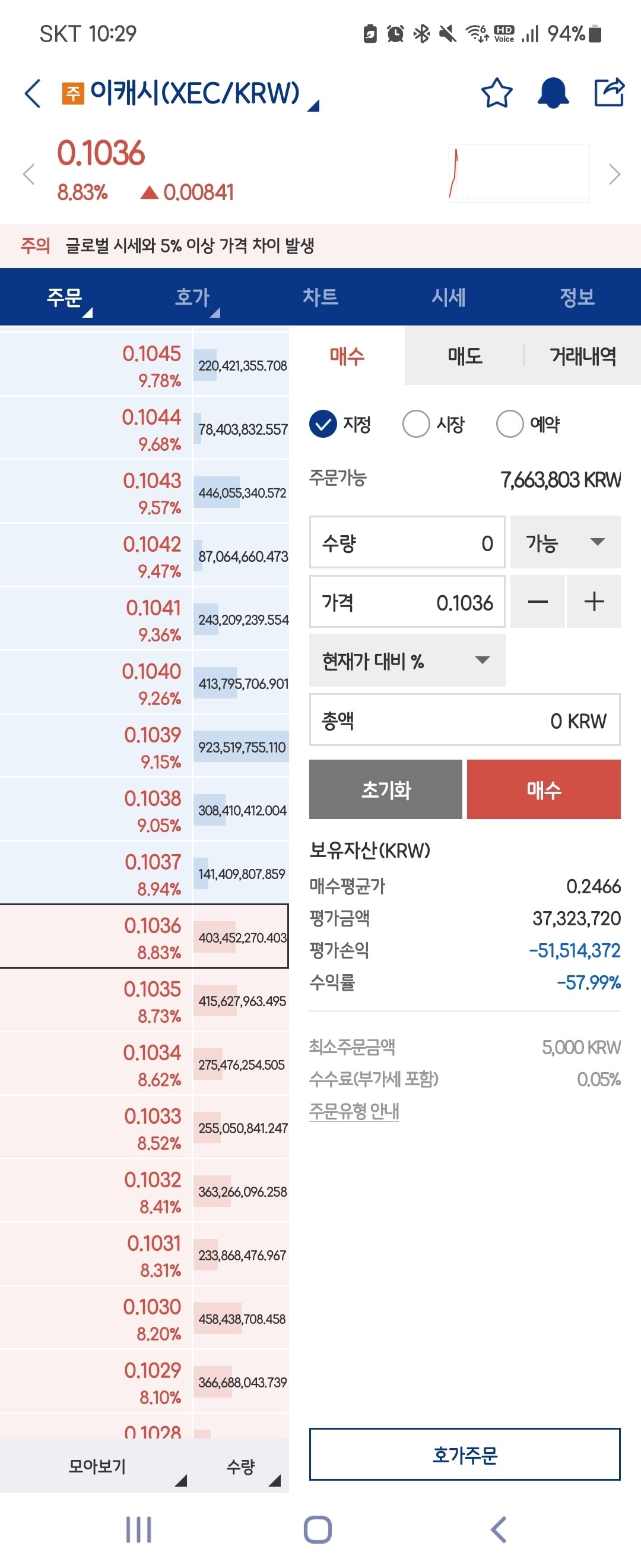Open the 가능 quantity dropdown
Image resolution: width=641 pixels, height=1568 pixels.
(x=565, y=542)
